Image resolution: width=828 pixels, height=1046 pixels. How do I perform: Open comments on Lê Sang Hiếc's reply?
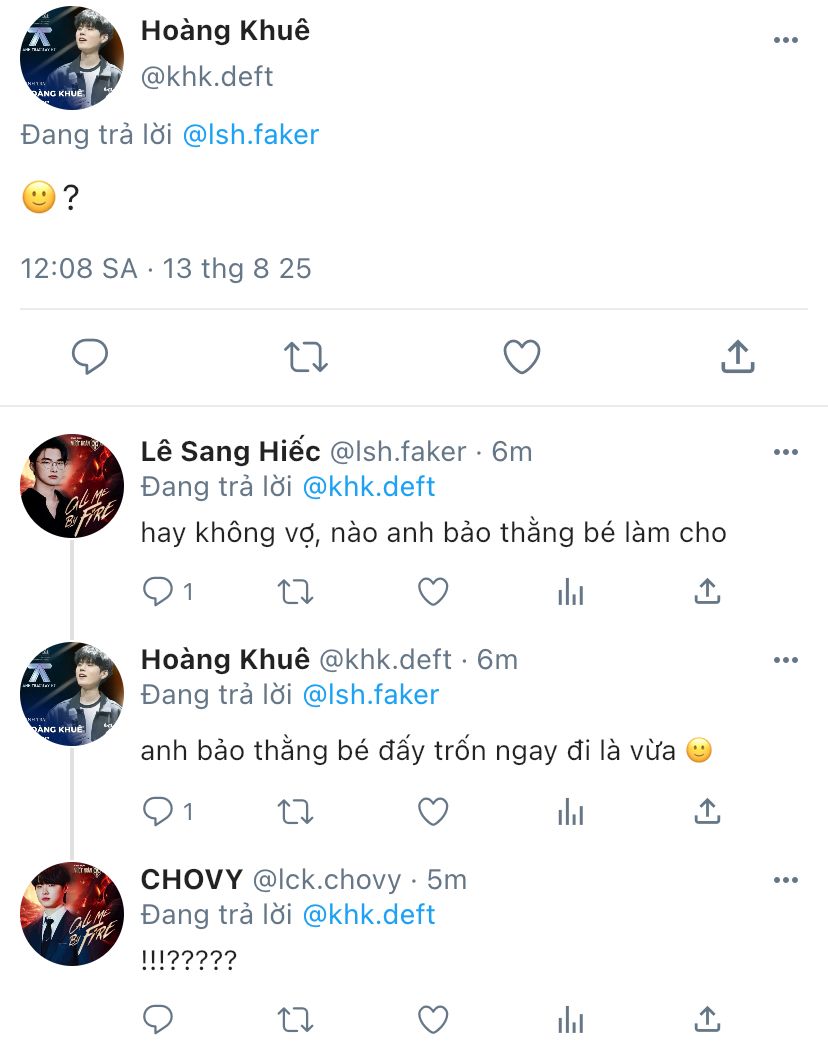[x=168, y=592]
